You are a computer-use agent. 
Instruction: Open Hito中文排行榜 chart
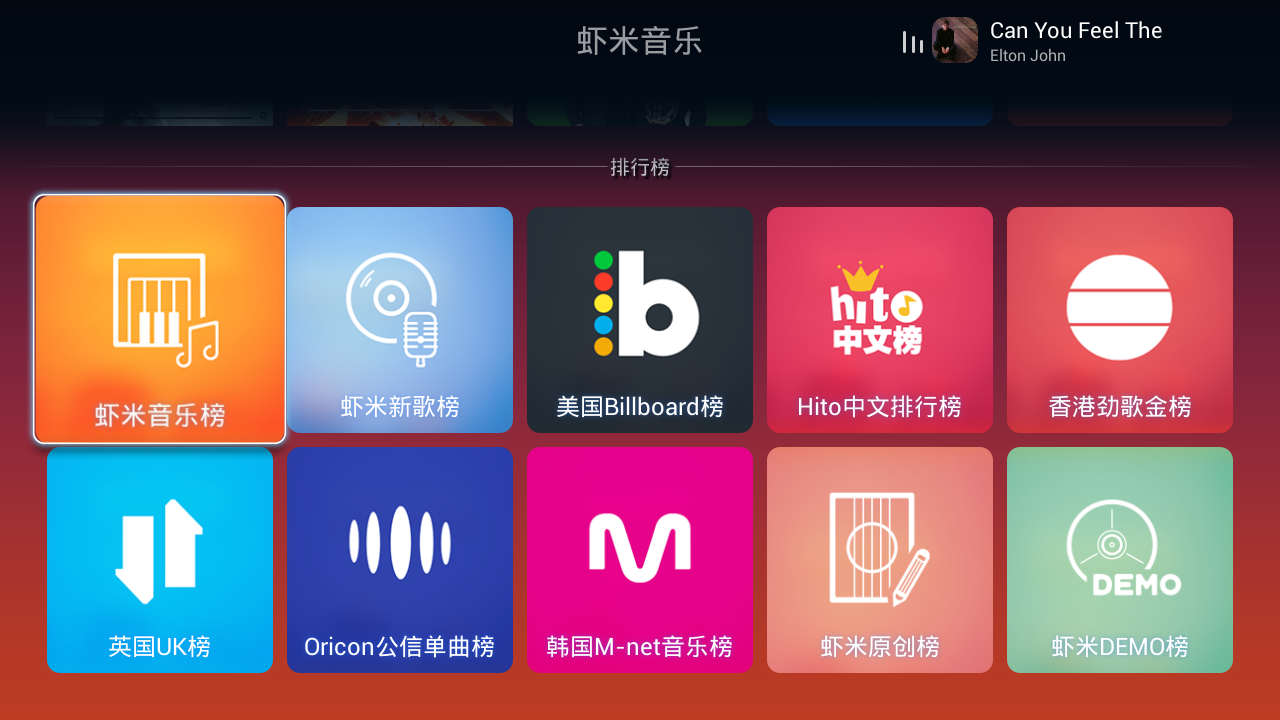tap(880, 320)
